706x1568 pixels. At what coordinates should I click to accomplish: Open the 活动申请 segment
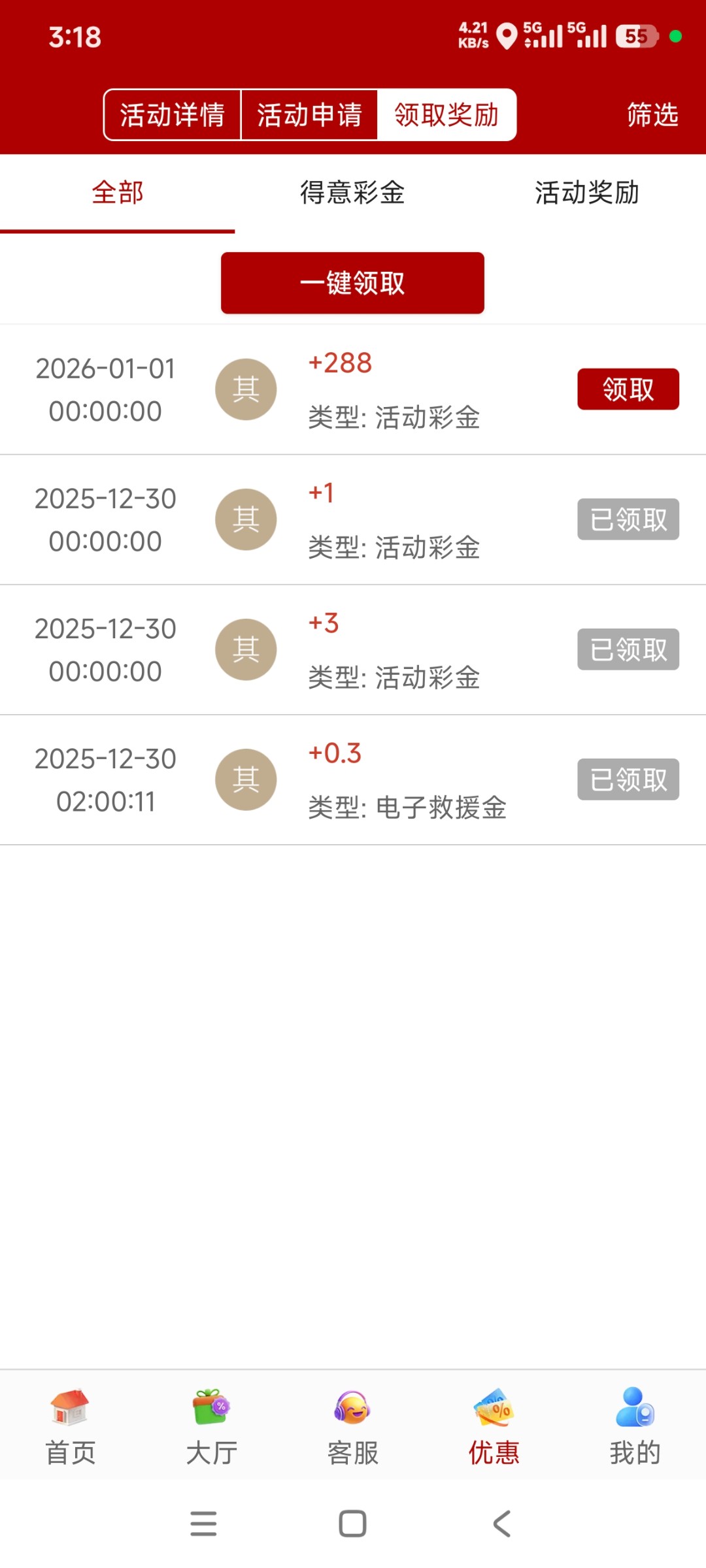(x=309, y=115)
